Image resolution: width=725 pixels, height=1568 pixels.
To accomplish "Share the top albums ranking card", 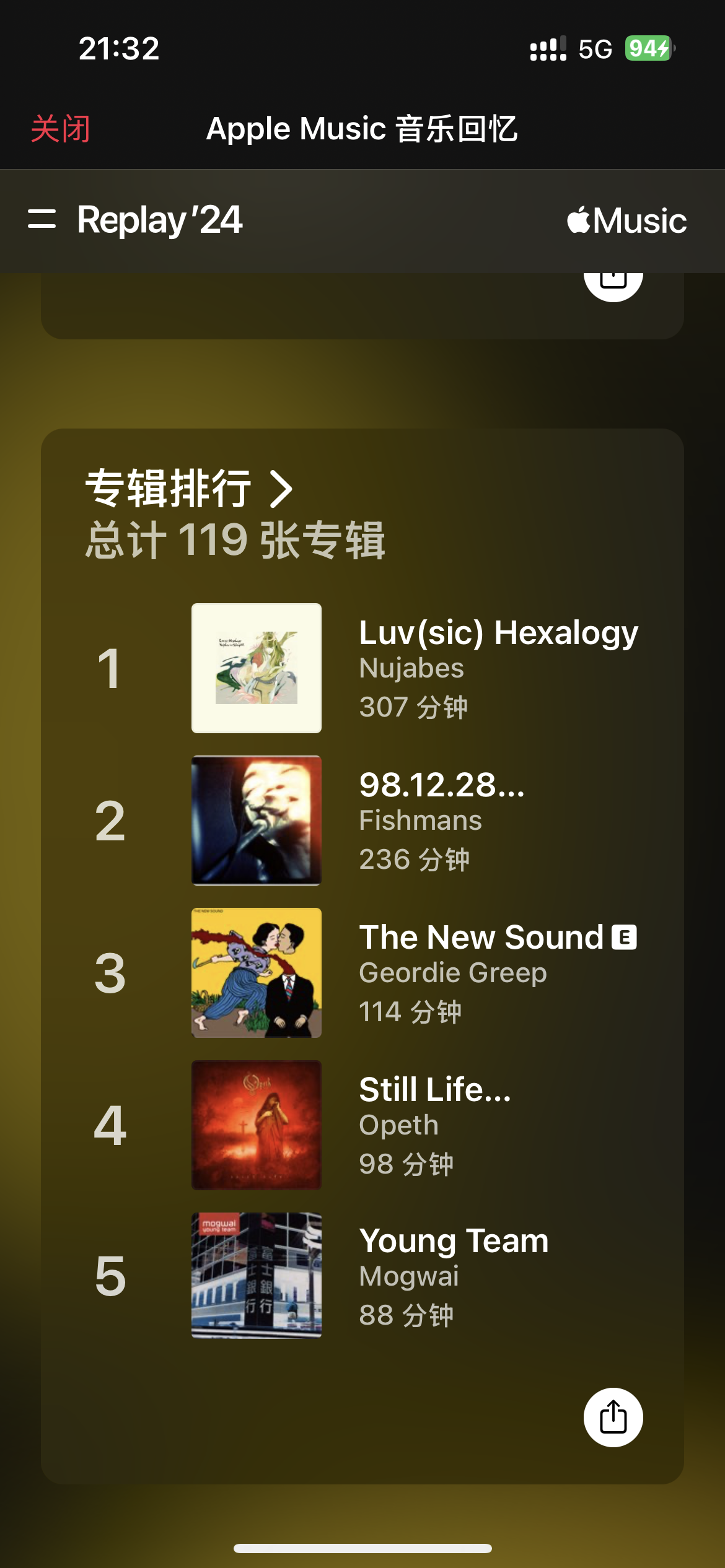I will coord(613,1418).
